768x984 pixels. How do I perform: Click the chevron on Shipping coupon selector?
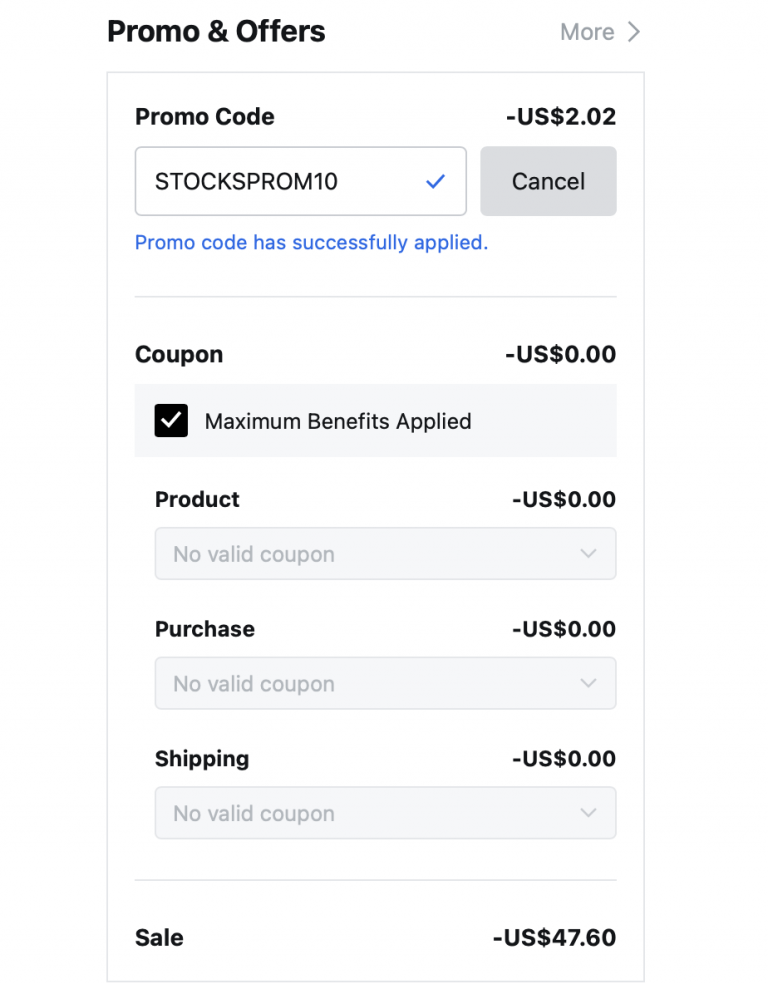click(589, 813)
